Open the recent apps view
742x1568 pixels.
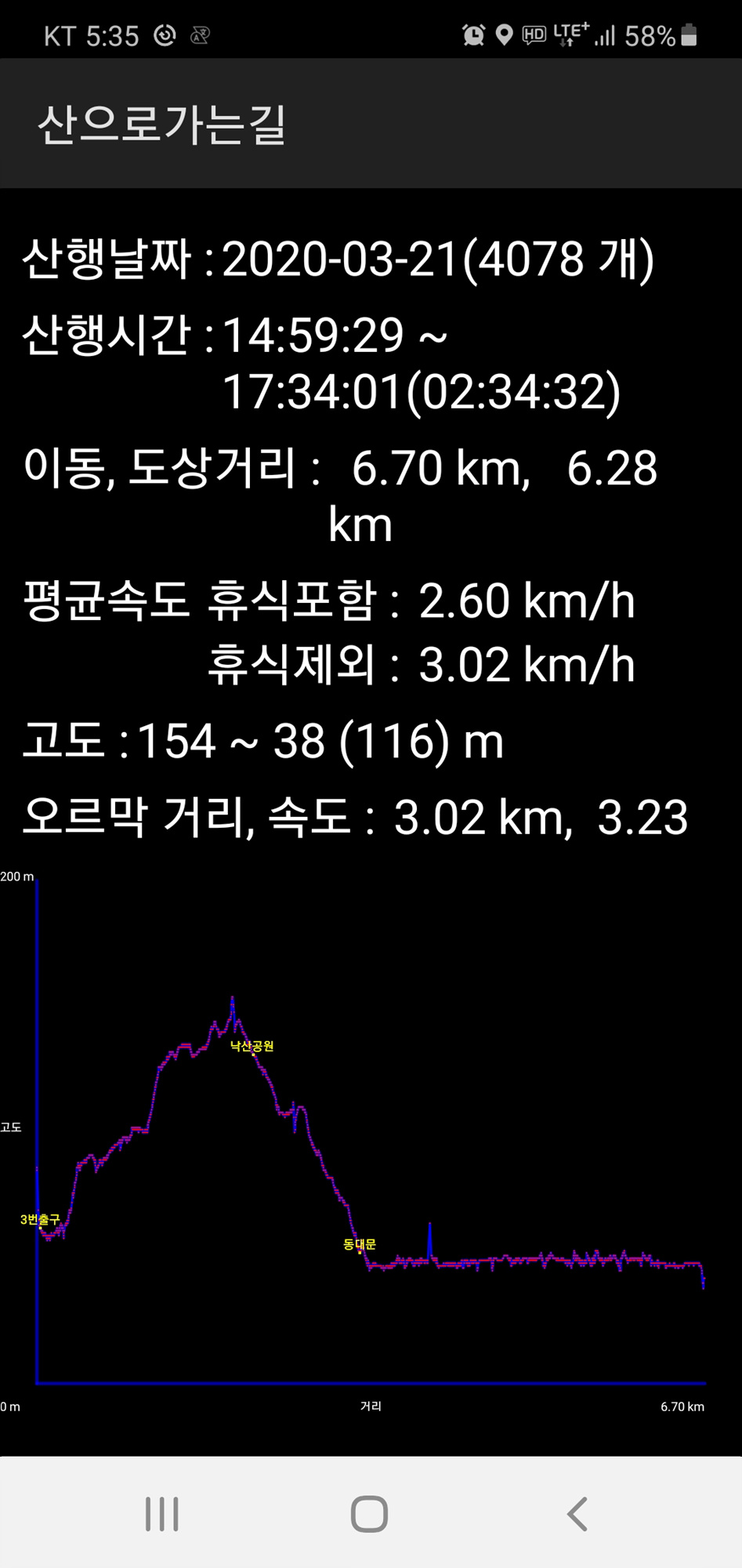[x=162, y=1514]
